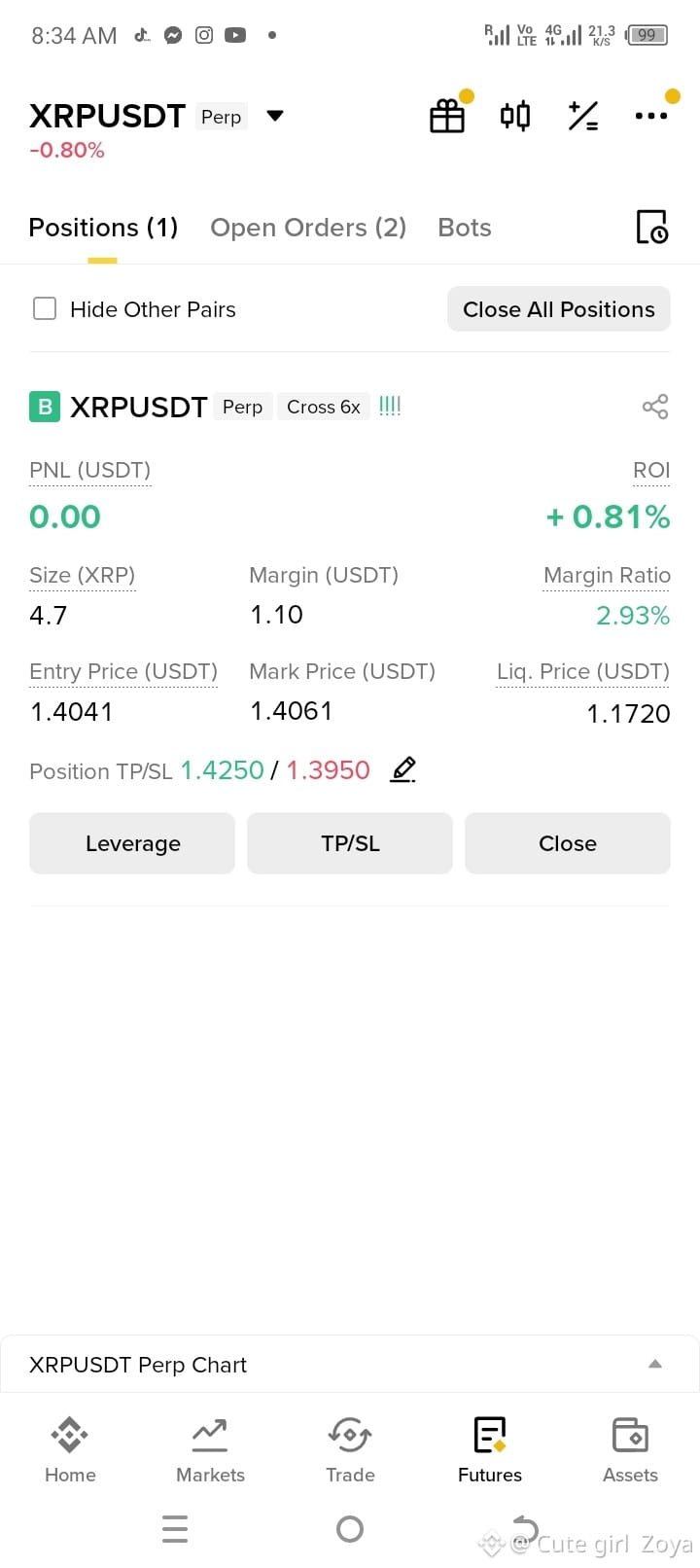The height and width of the screenshot is (1568, 700).
Task: Switch to the Markets tab
Action: tap(210, 1450)
